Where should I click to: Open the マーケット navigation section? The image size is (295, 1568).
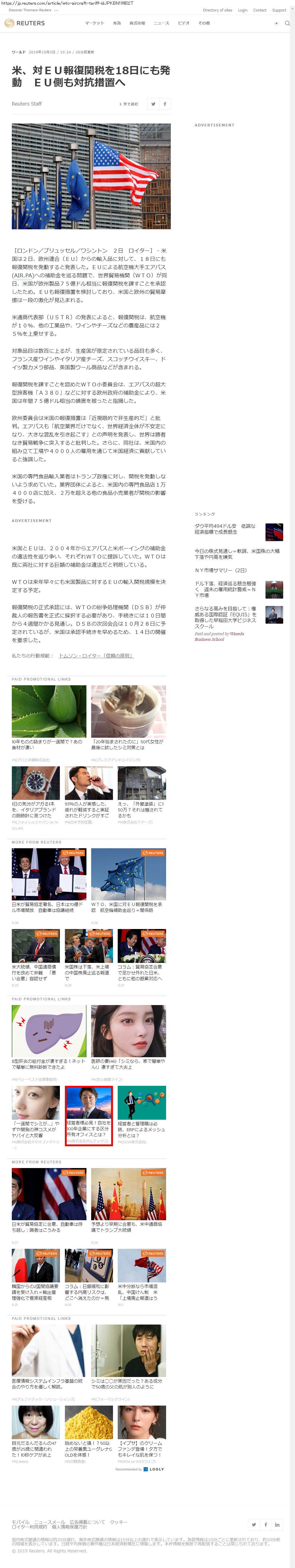[94, 23]
